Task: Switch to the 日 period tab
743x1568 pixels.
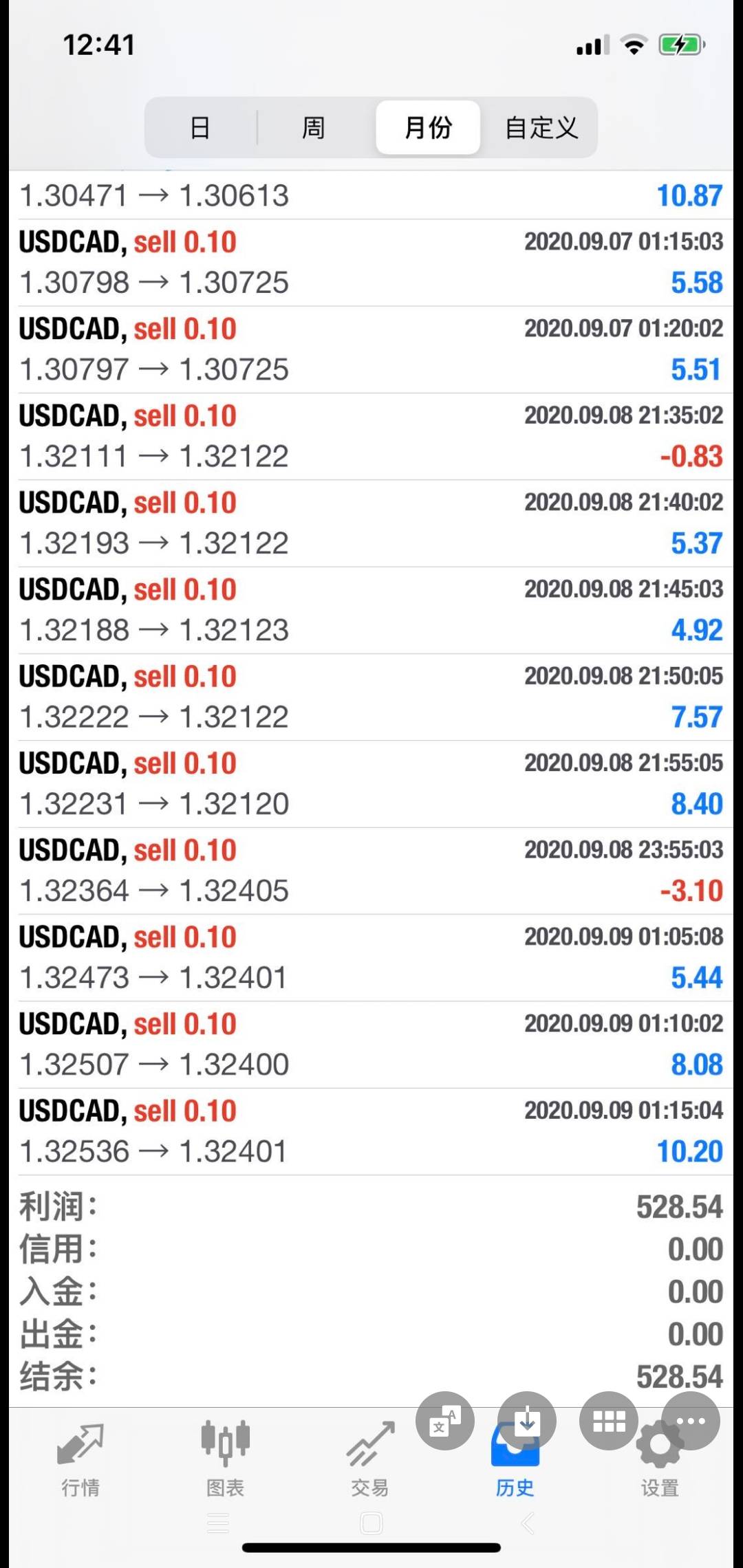Action: (200, 127)
